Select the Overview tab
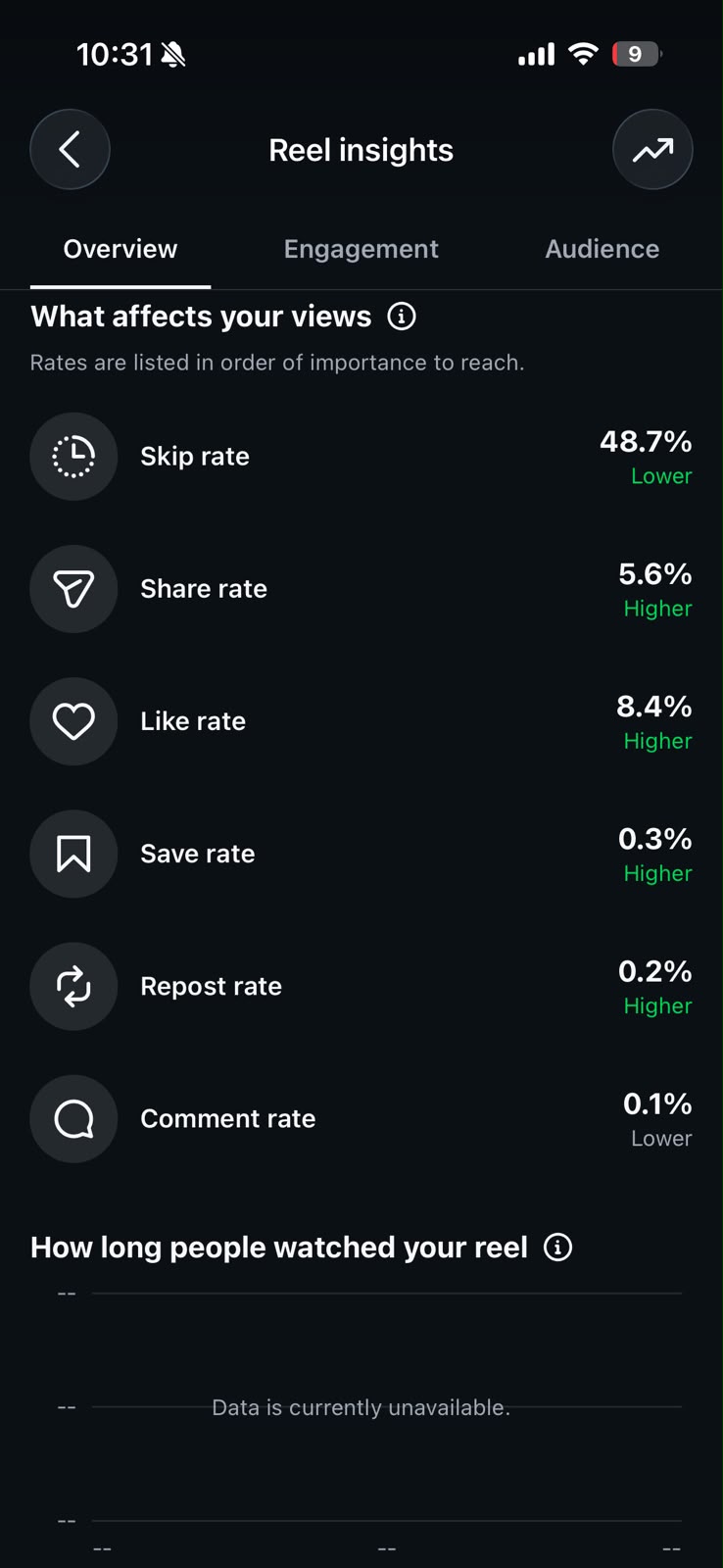Viewport: 723px width, 1568px height. pyautogui.click(x=120, y=249)
